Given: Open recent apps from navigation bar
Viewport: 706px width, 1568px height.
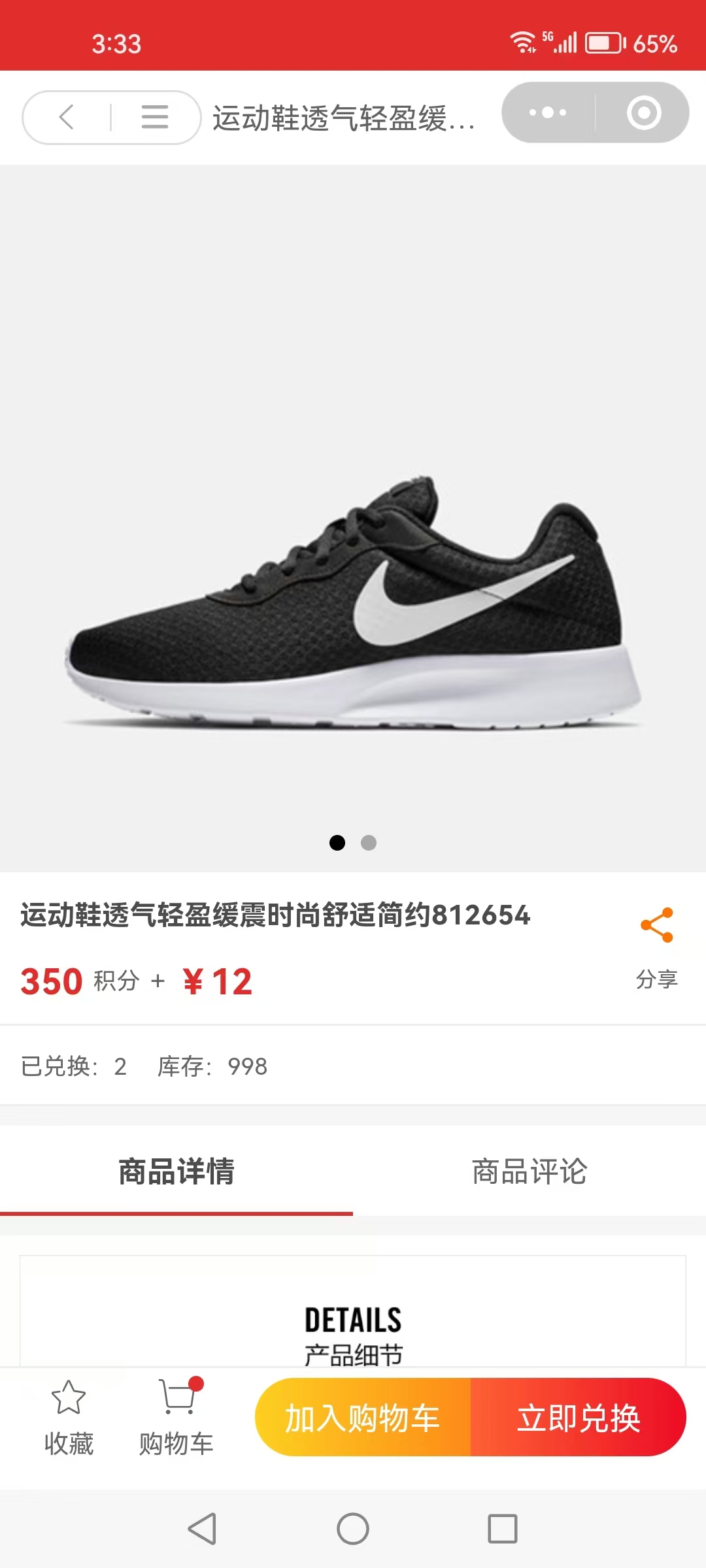Looking at the screenshot, I should [503, 1529].
